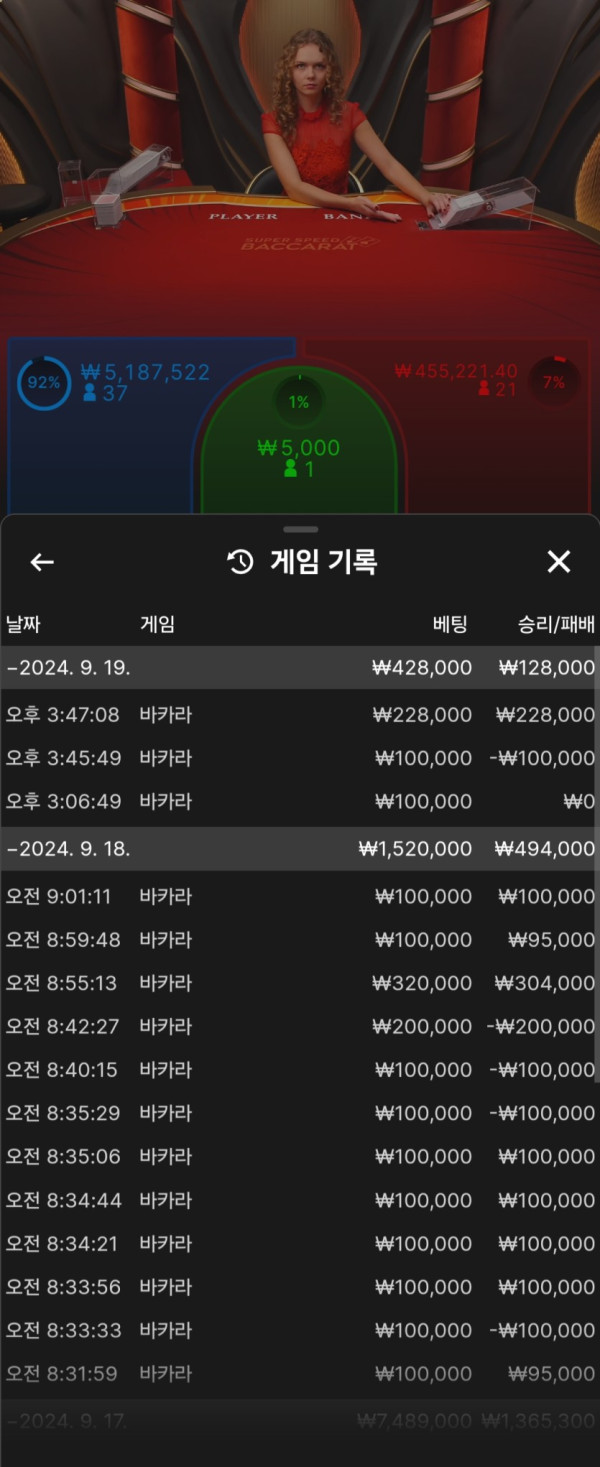Close the 게임 기록 panel
Image resolution: width=600 pixels, height=1467 pixels.
[x=558, y=562]
